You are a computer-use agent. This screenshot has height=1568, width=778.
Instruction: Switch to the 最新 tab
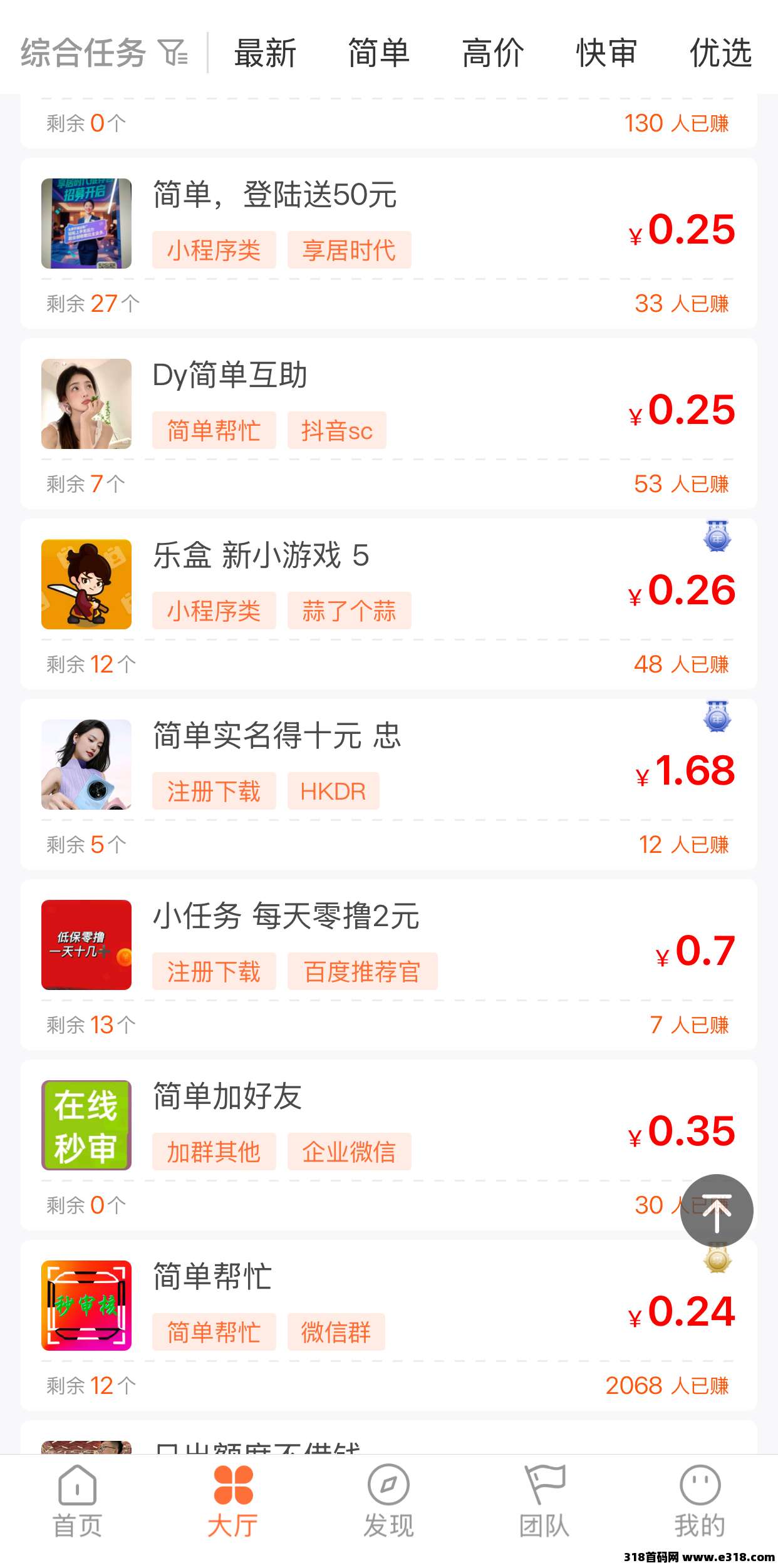(265, 53)
